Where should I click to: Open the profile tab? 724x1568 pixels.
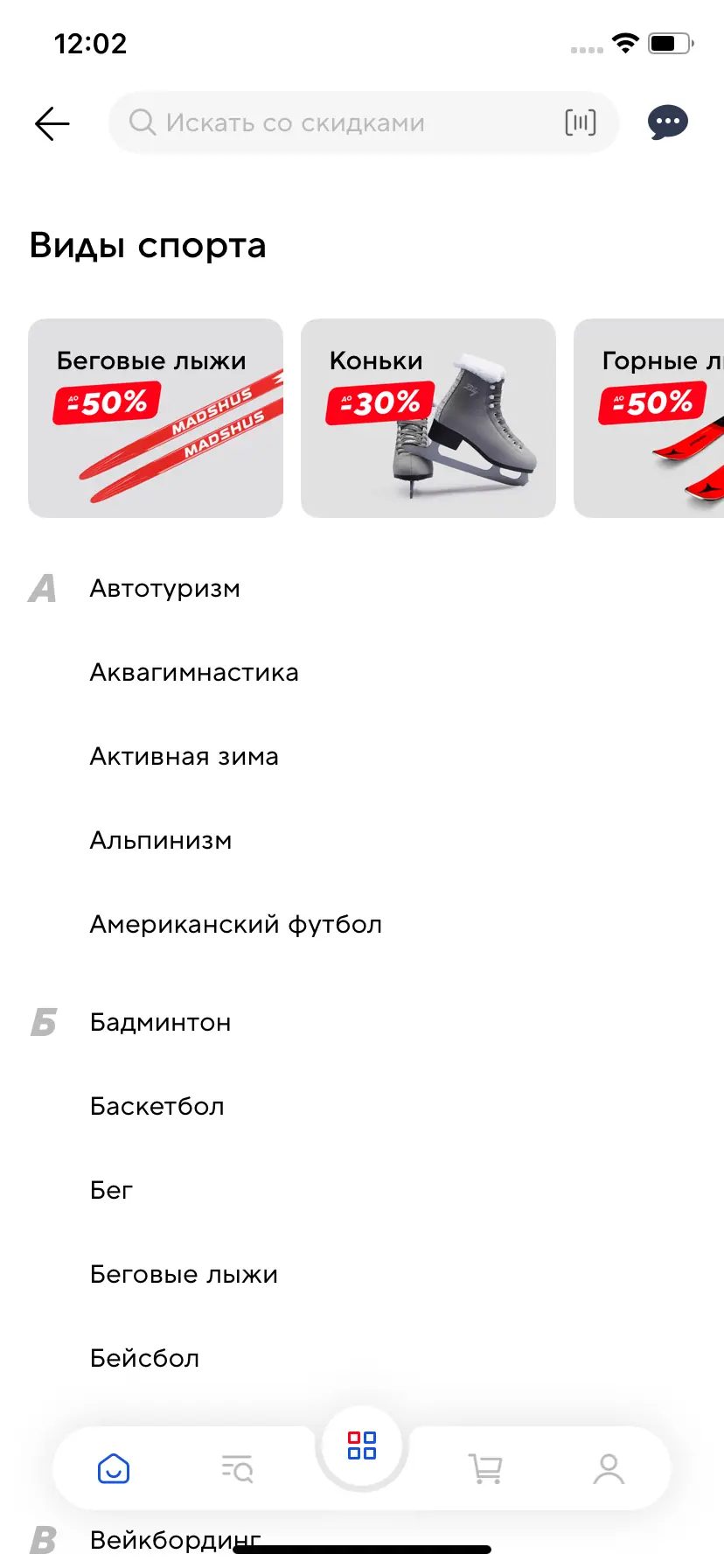pyautogui.click(x=609, y=1468)
